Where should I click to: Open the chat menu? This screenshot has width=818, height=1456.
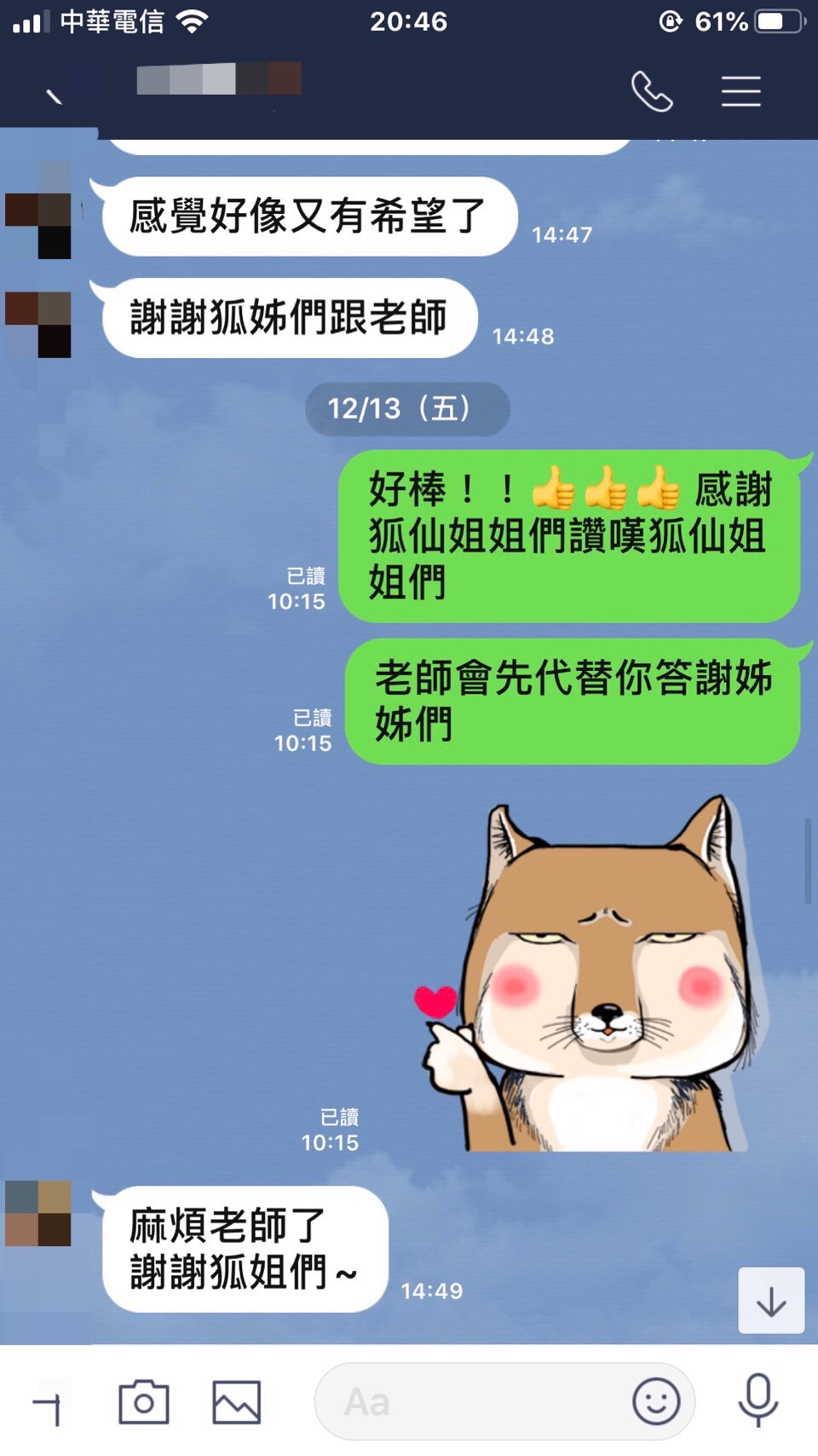pyautogui.click(x=740, y=91)
